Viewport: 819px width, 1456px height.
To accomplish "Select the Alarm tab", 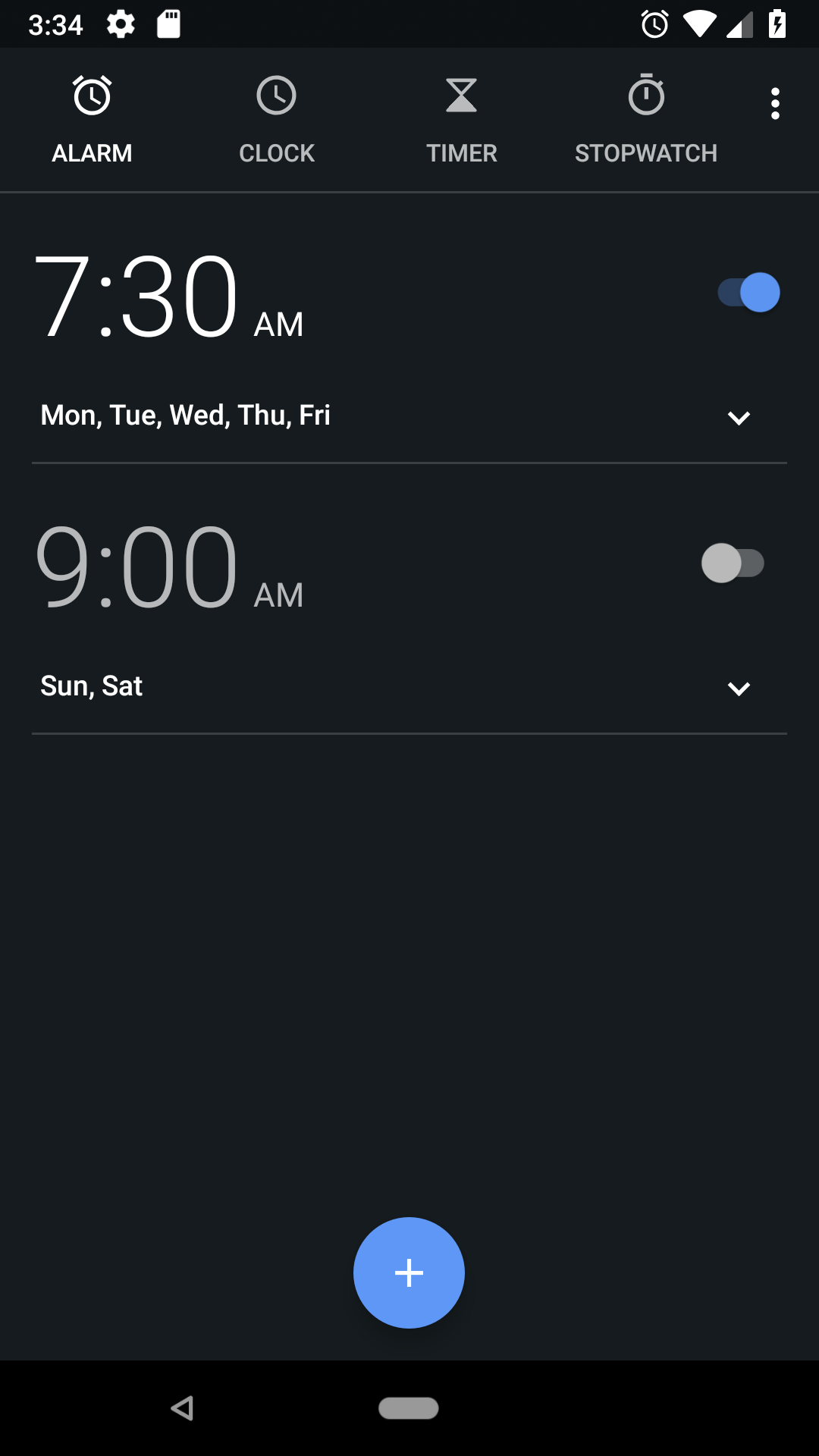I will tap(92, 120).
